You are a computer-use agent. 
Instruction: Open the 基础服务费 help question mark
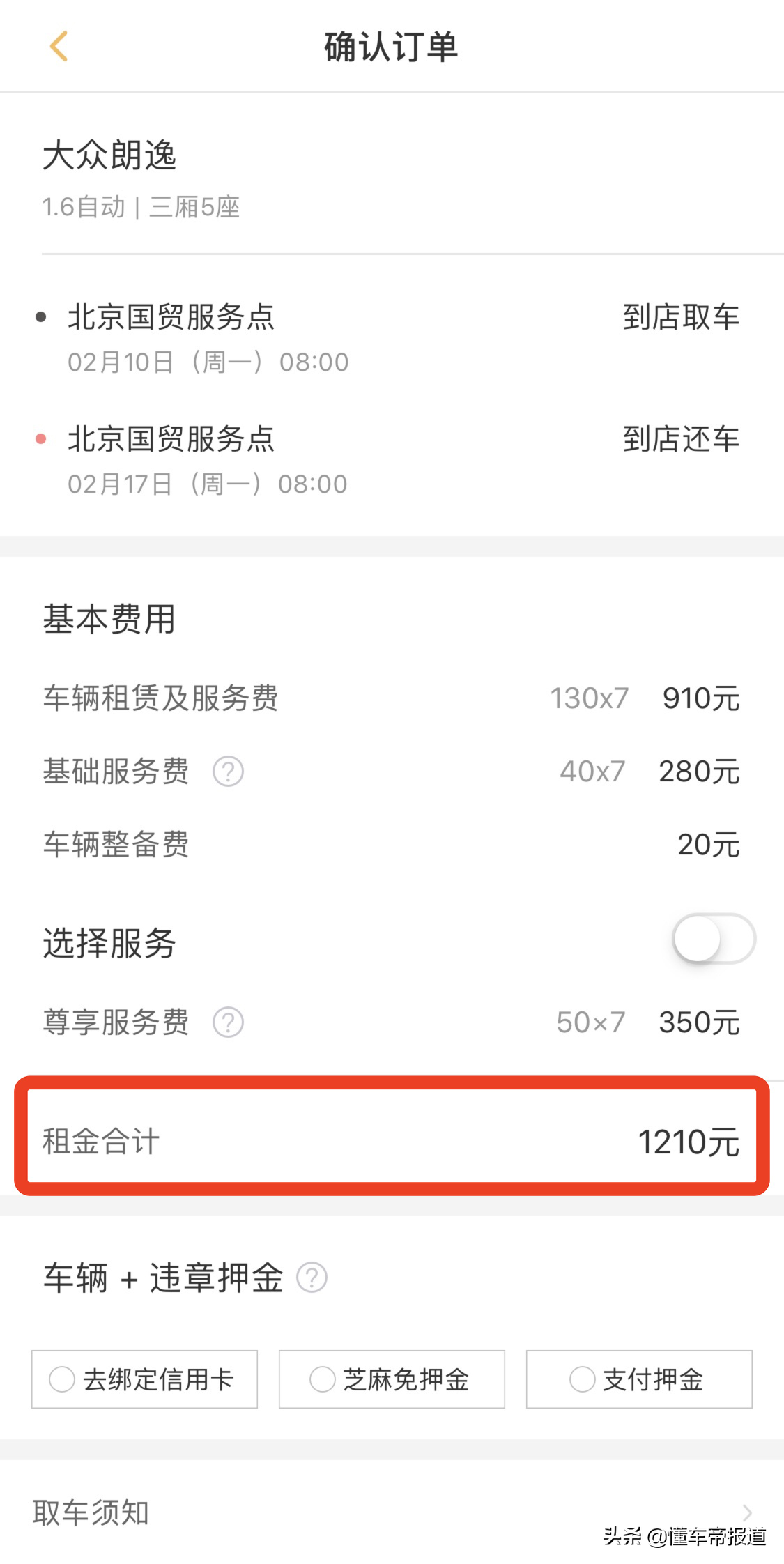click(228, 772)
